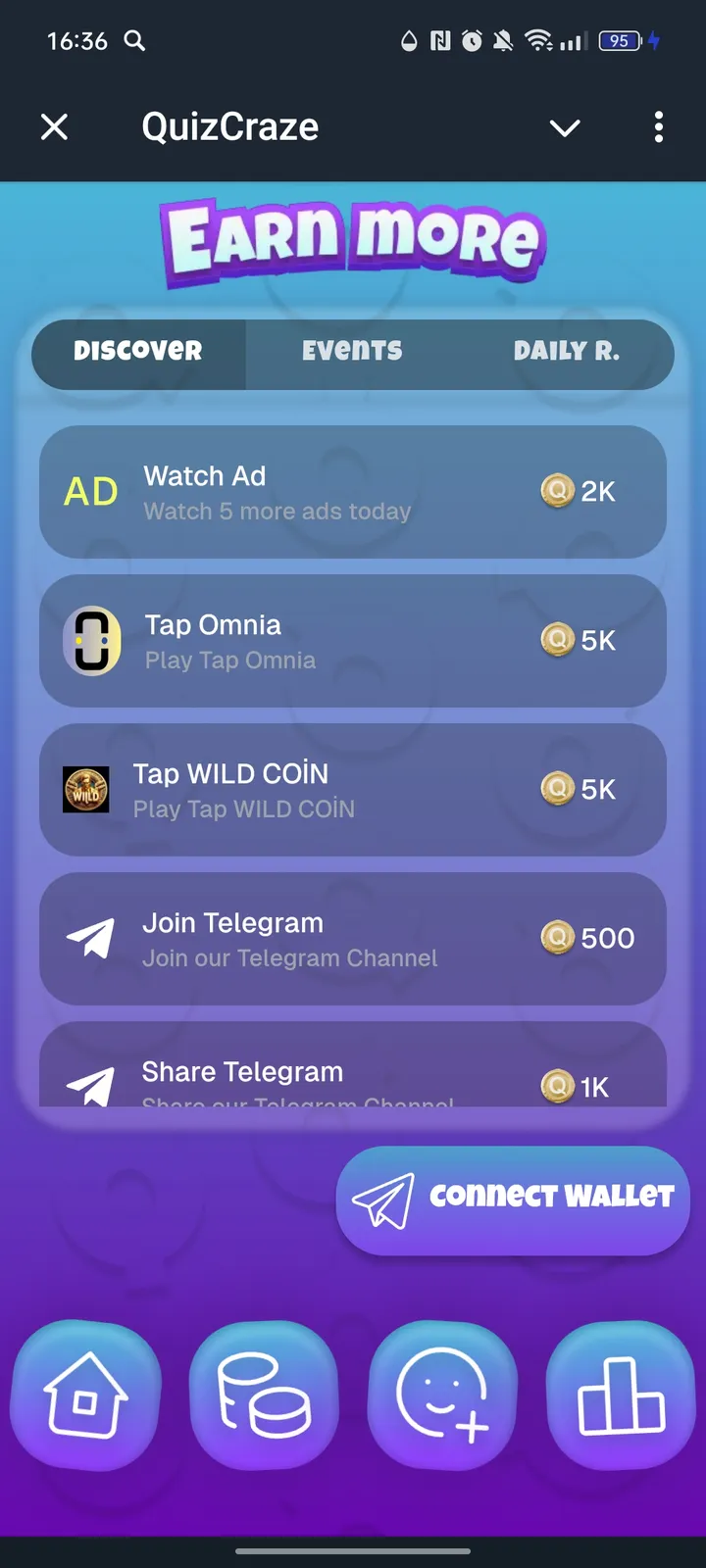The image size is (706, 1568).
Task: Tap the invite friends smiley icon
Action: pyautogui.click(x=441, y=1397)
